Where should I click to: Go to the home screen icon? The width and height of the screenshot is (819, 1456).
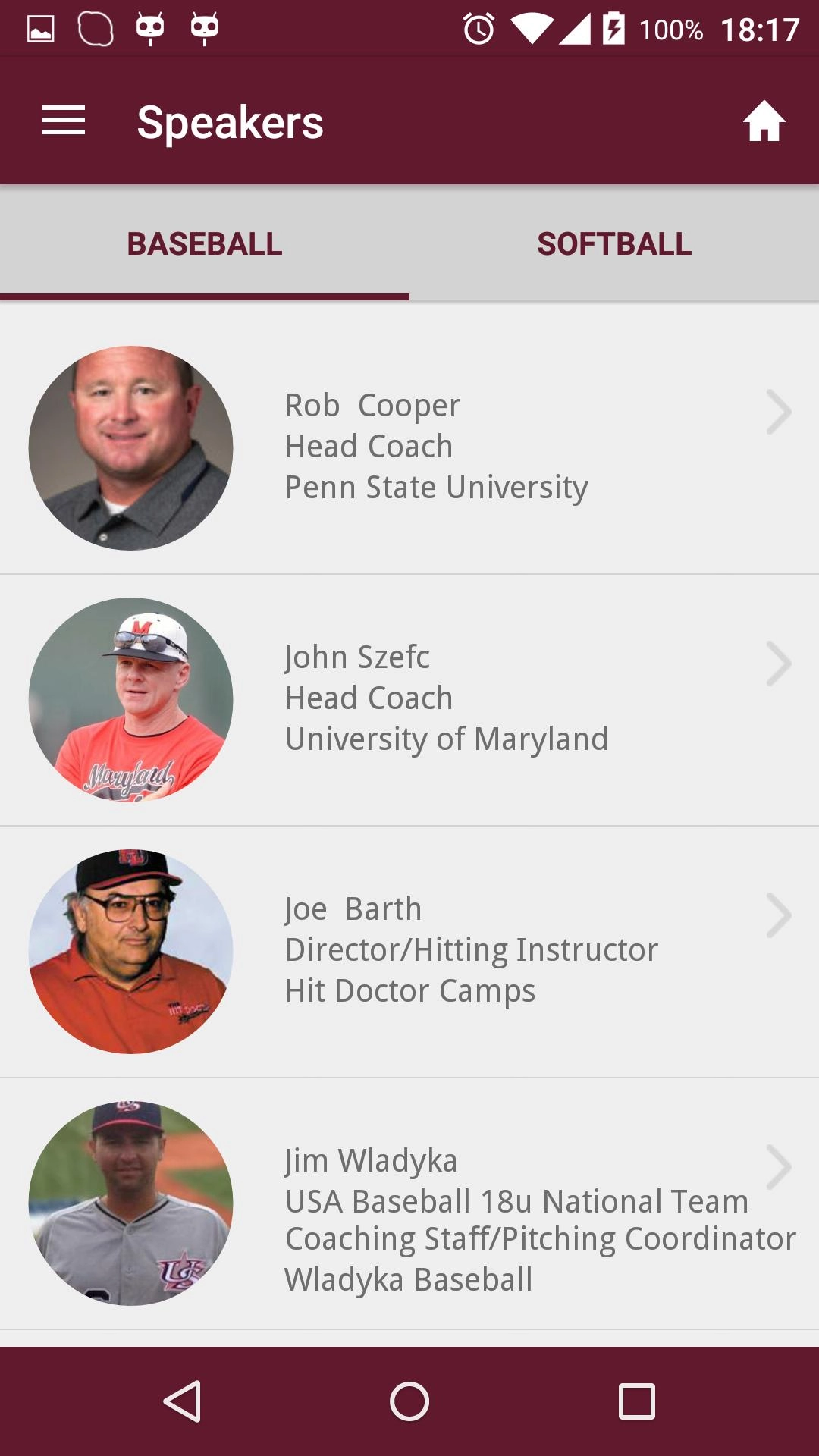tap(764, 121)
